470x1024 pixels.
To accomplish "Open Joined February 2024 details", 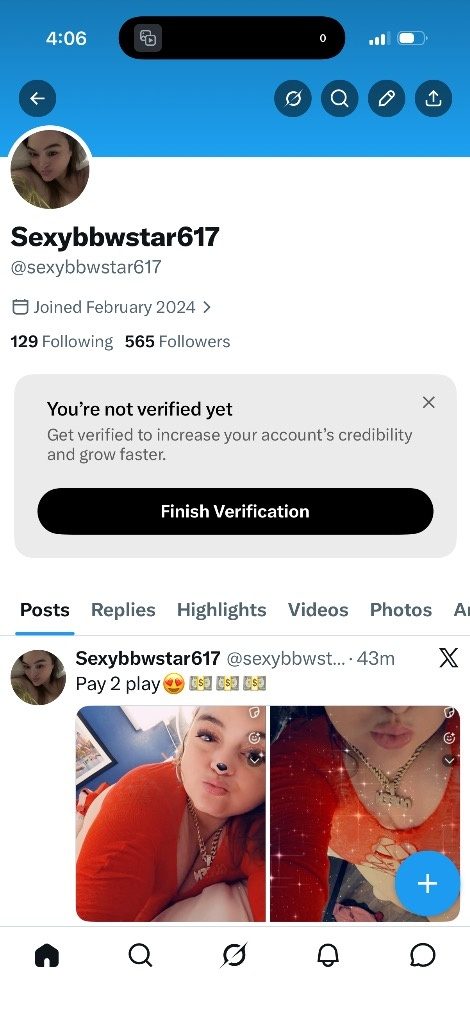I will [112, 307].
